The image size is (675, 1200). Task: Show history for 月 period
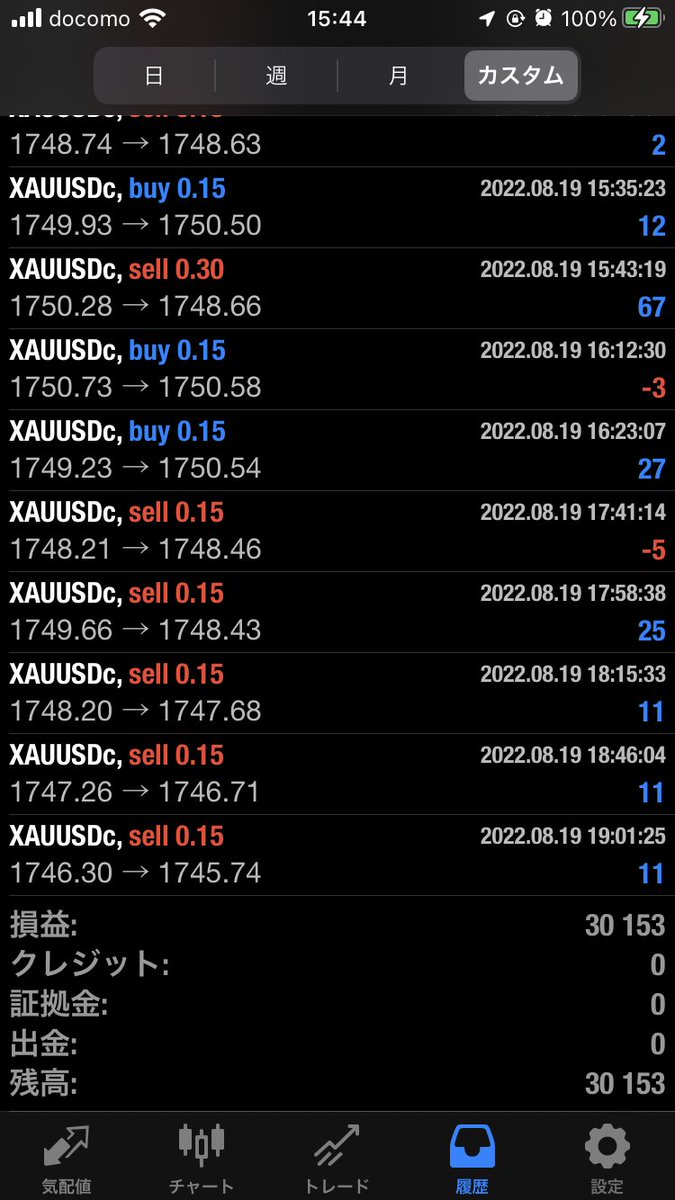pos(398,76)
